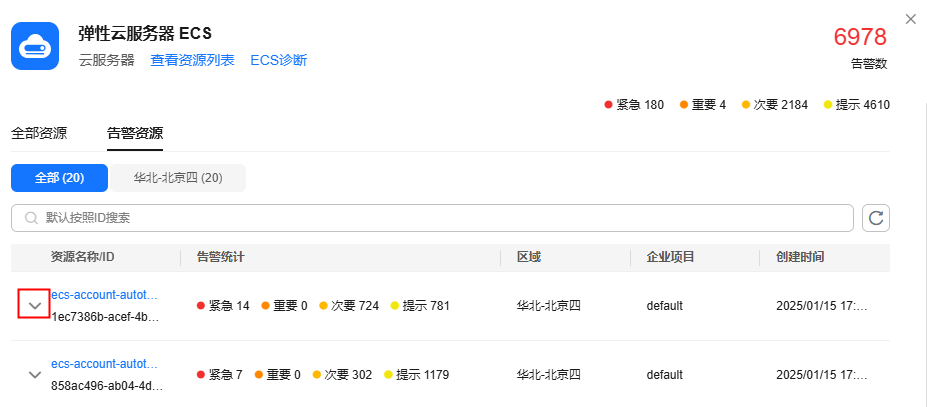The width and height of the screenshot is (927, 407).
Task: Switch to 全部资源 tab
Action: (39, 133)
